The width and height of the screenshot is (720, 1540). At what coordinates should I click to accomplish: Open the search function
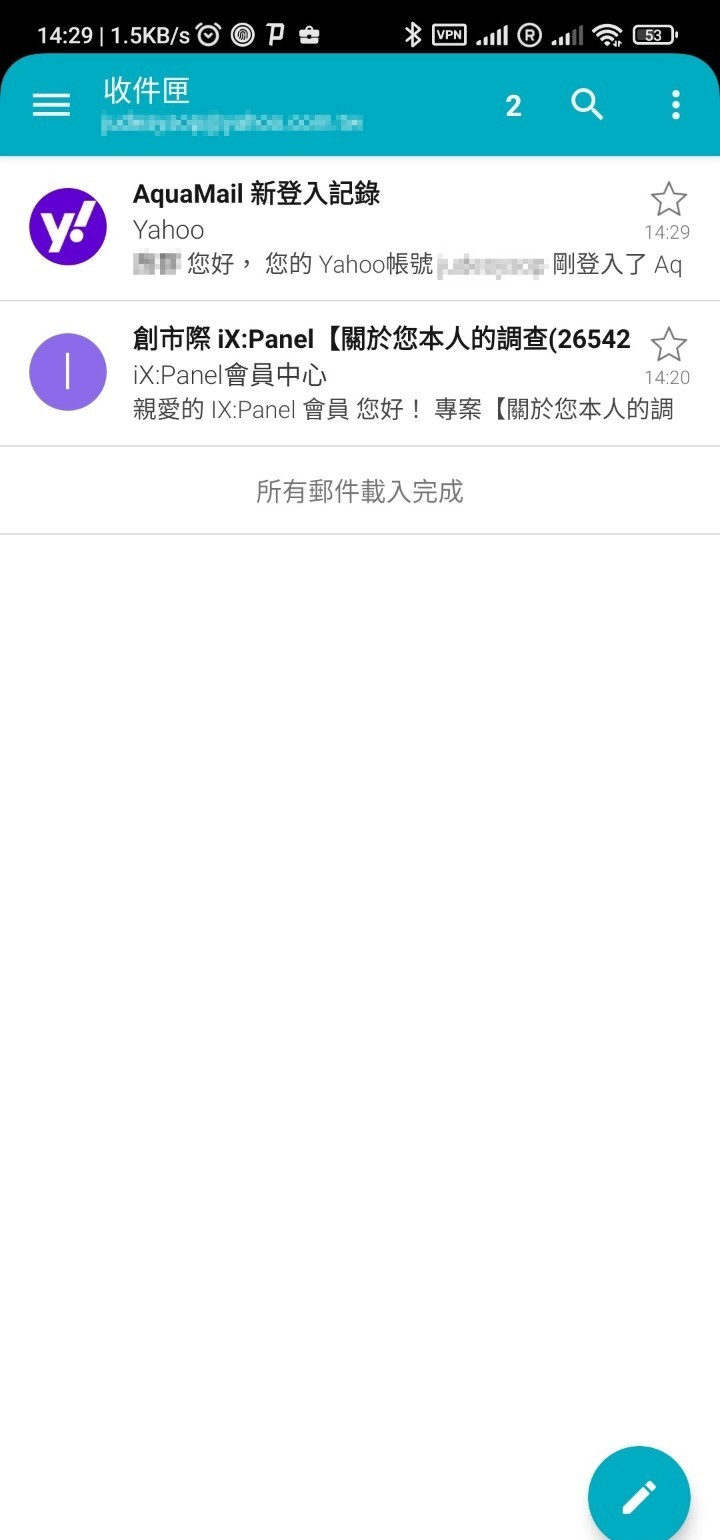click(588, 104)
